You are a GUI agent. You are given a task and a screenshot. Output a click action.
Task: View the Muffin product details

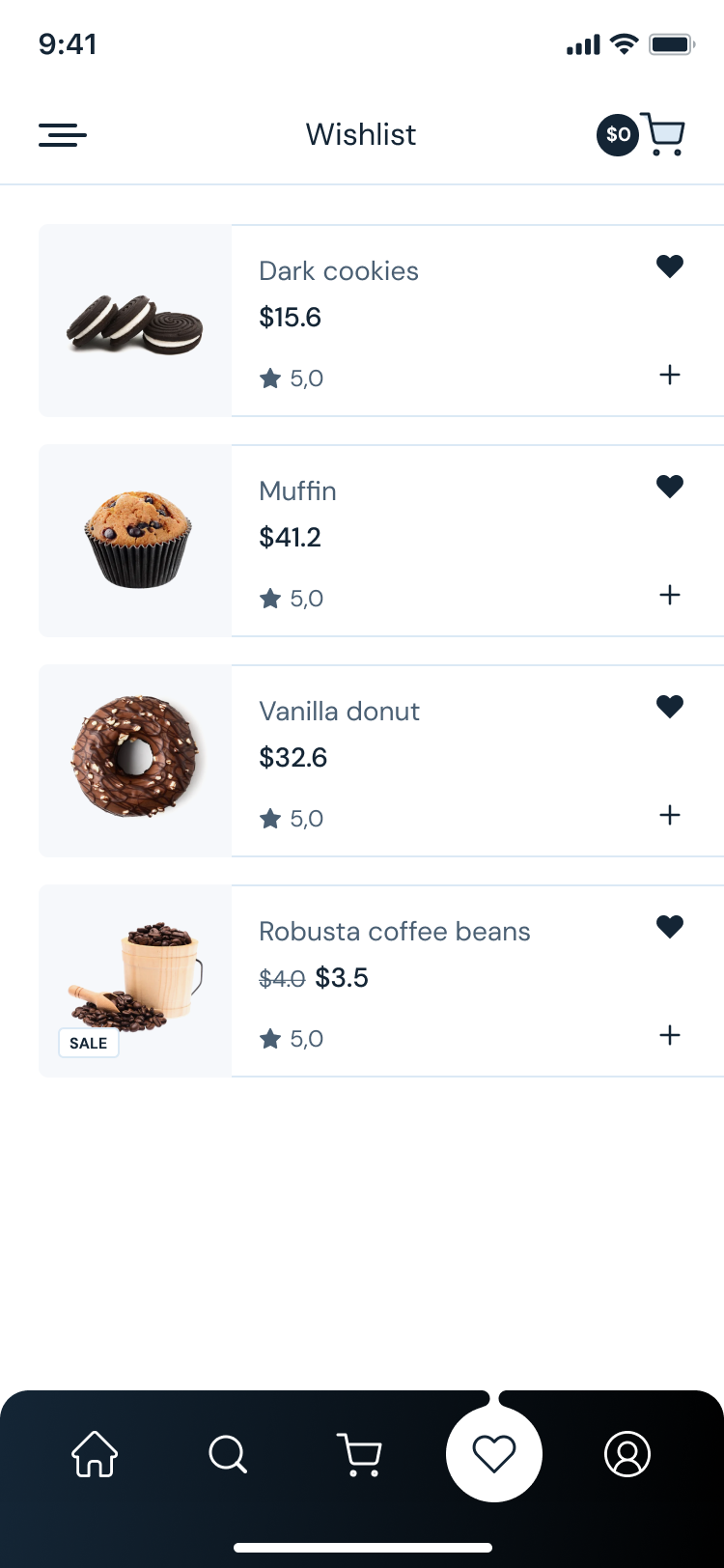click(135, 541)
